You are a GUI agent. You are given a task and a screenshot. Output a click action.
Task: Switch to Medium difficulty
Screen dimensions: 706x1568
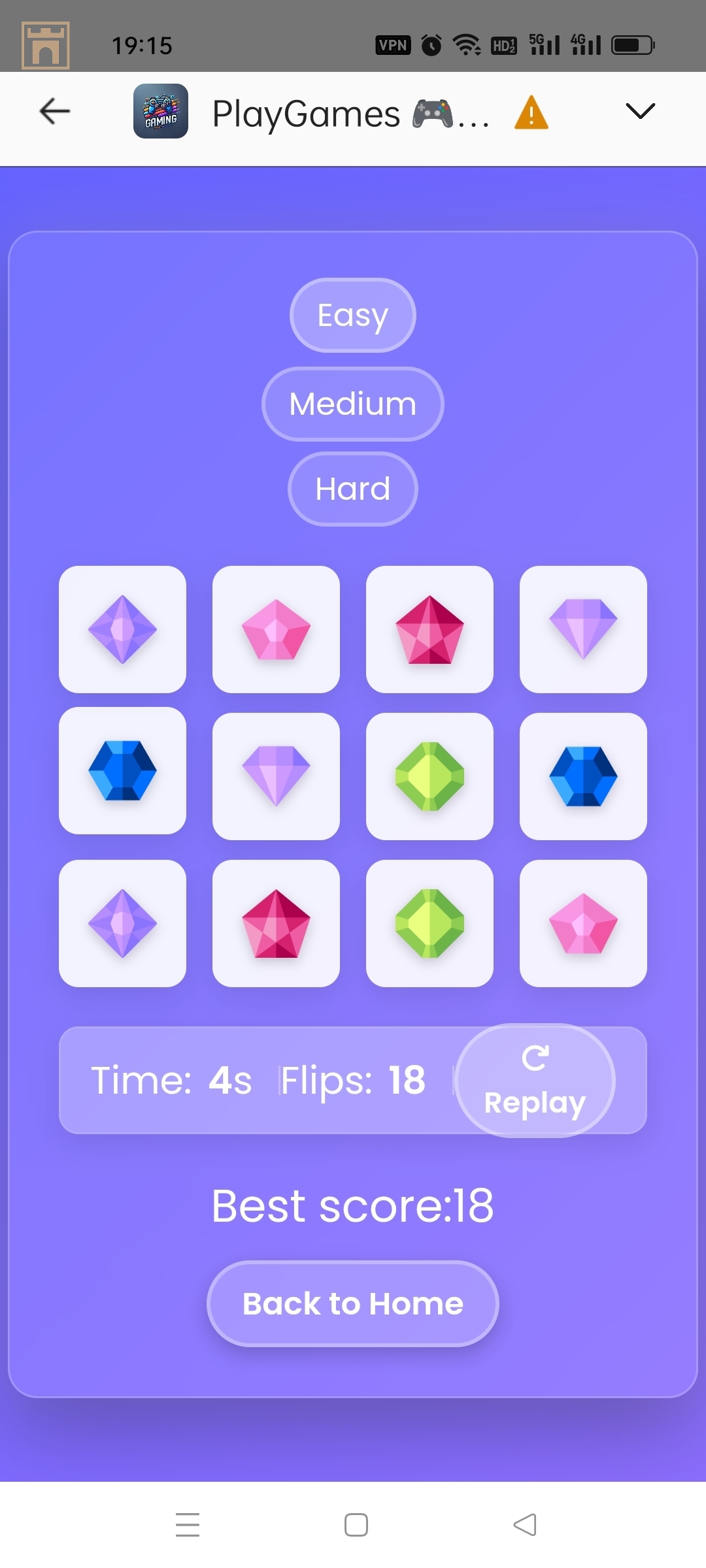[x=353, y=404]
